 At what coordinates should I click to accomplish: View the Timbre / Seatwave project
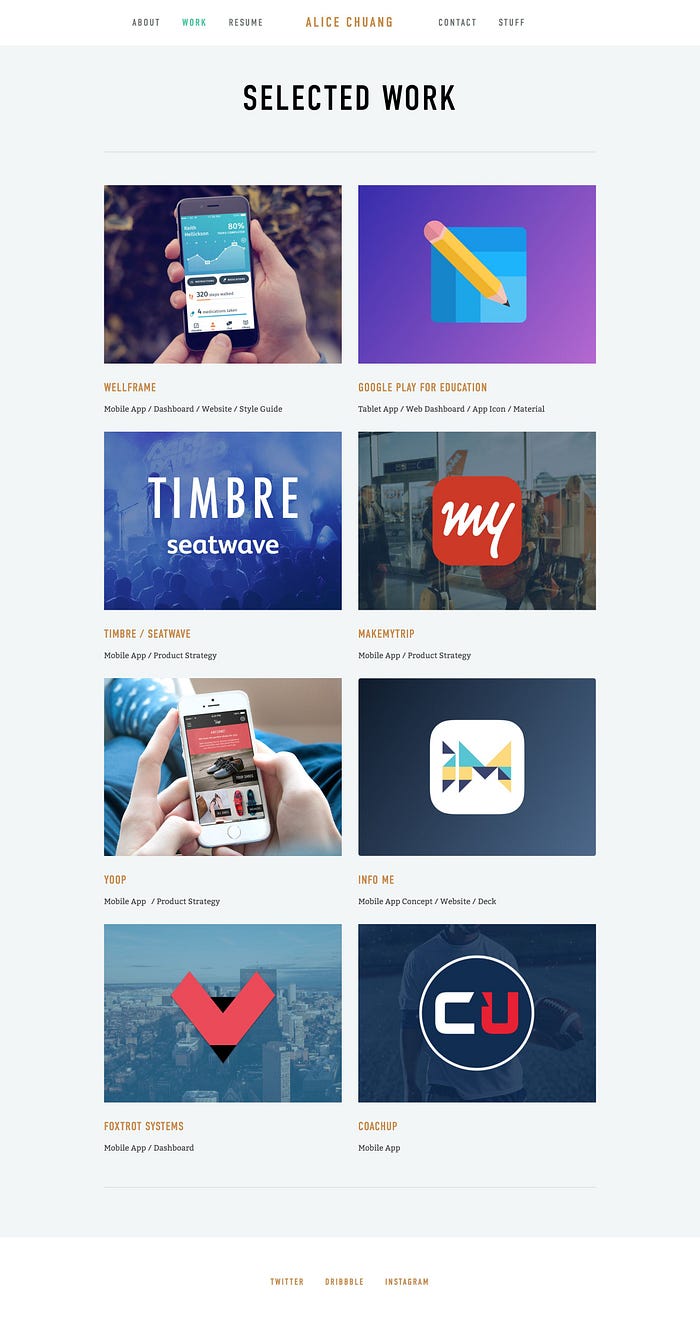coord(222,521)
